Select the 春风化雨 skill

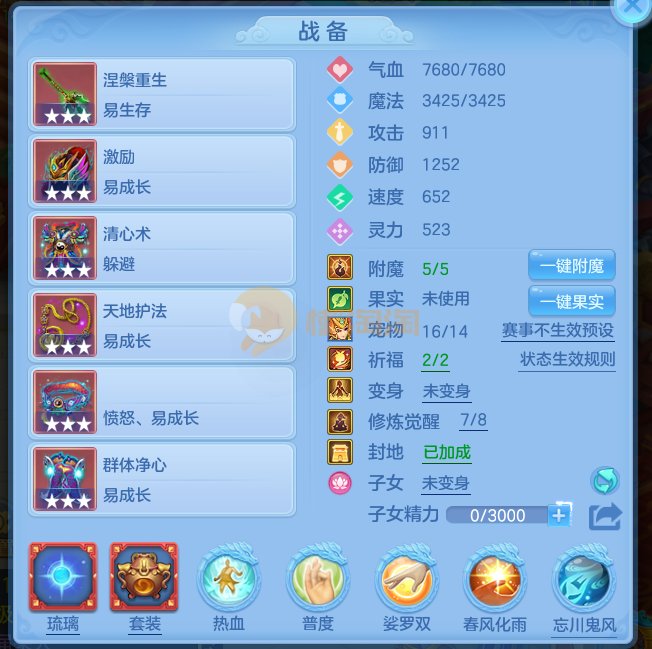point(495,578)
